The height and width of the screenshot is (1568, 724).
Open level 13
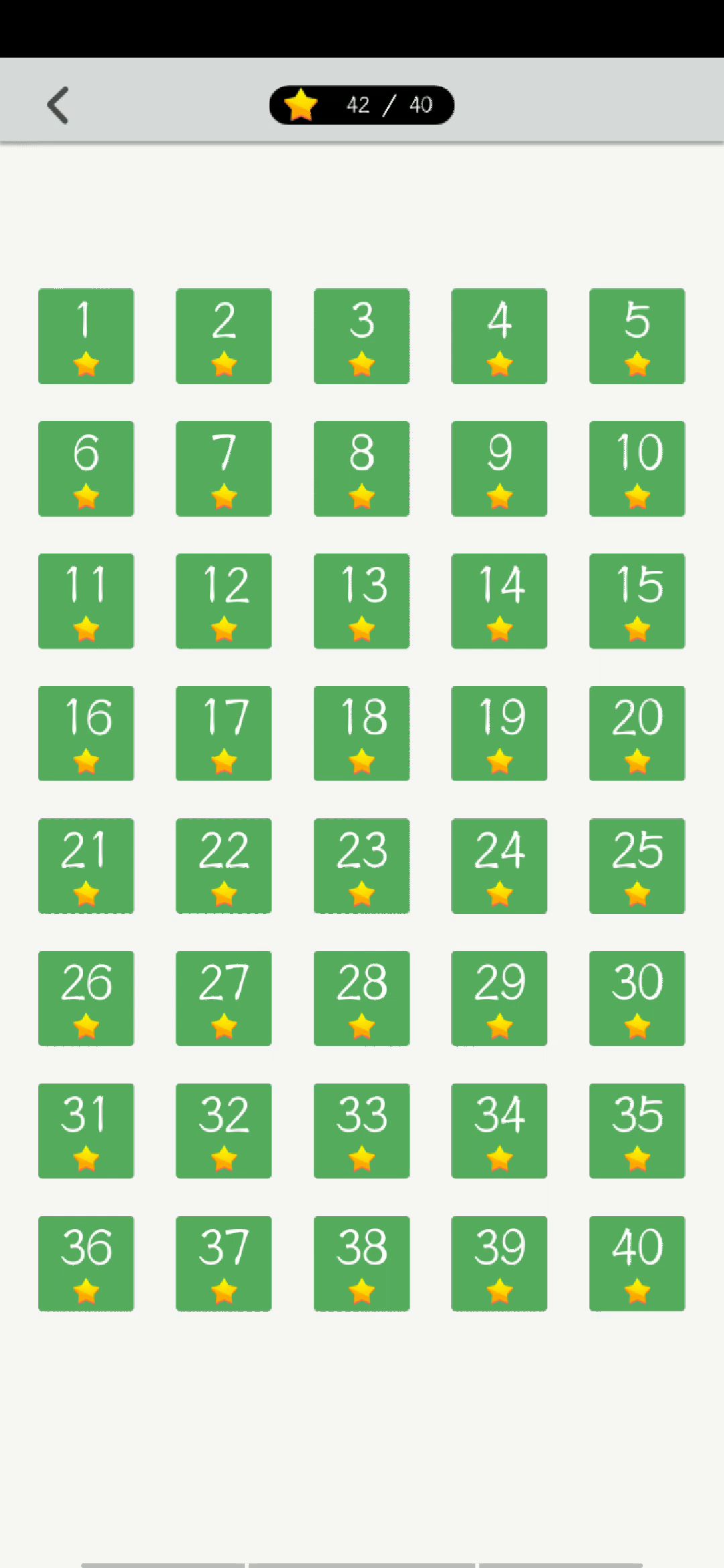pyautogui.click(x=361, y=601)
